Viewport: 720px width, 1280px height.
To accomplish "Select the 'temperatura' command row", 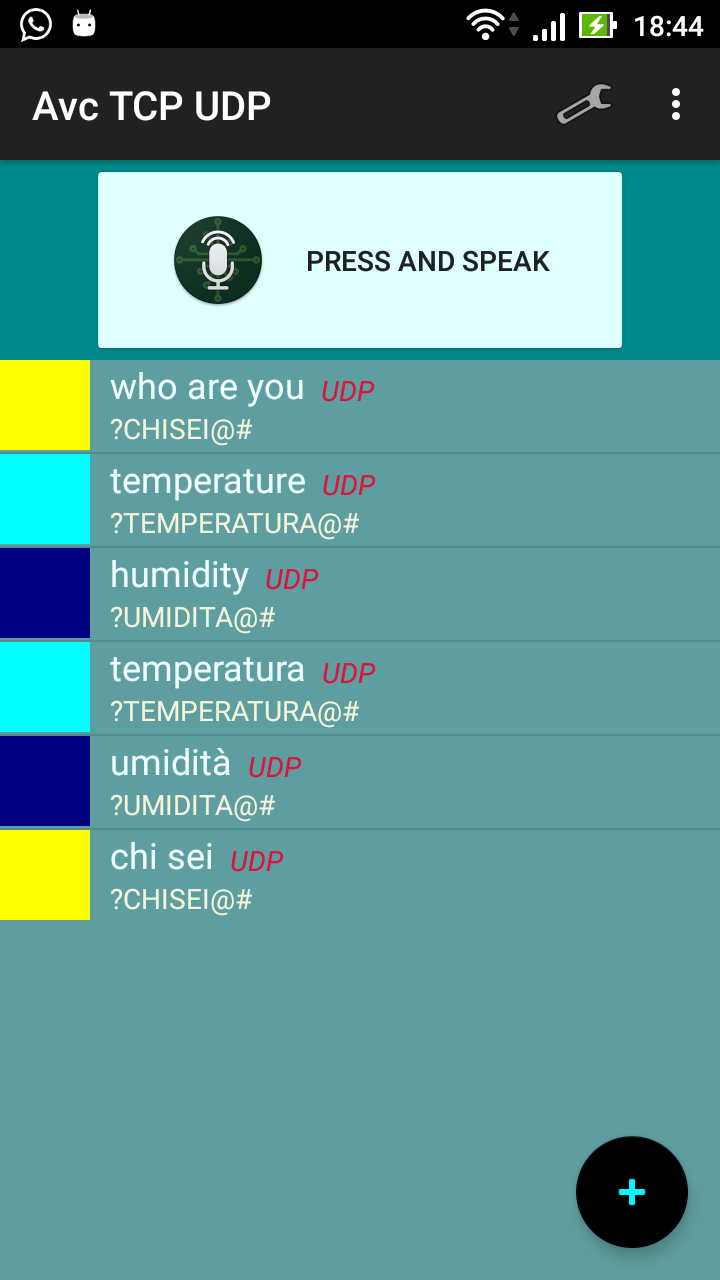I will (x=360, y=688).
